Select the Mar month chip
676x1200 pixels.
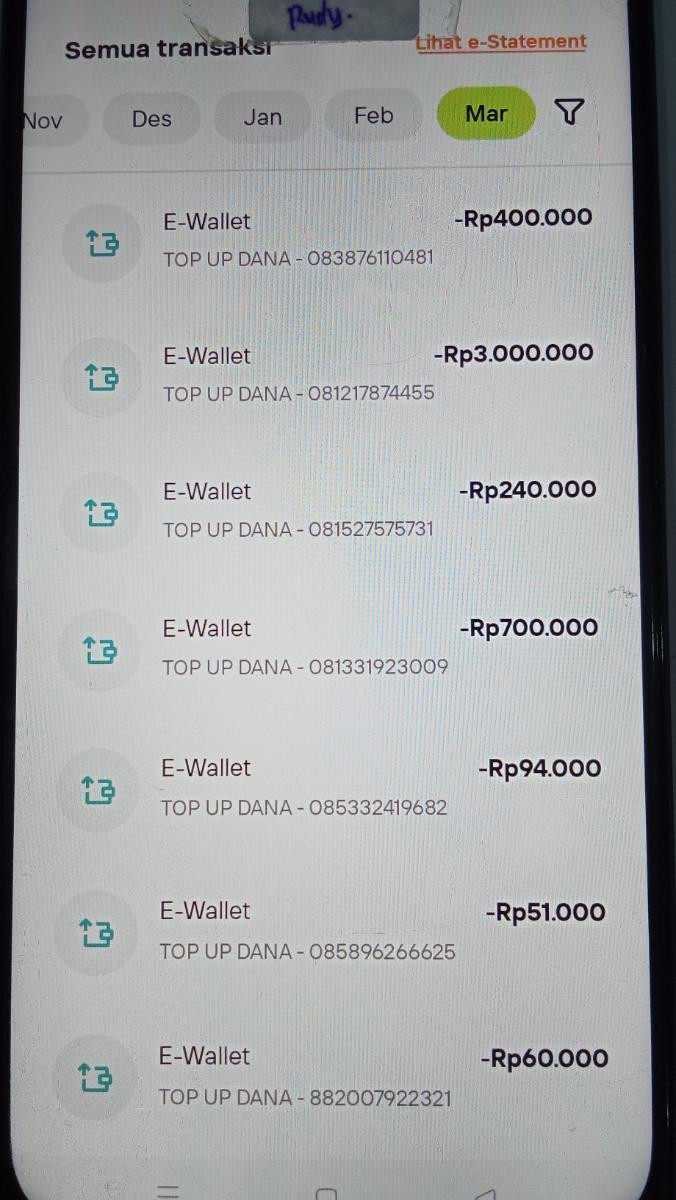(x=486, y=114)
